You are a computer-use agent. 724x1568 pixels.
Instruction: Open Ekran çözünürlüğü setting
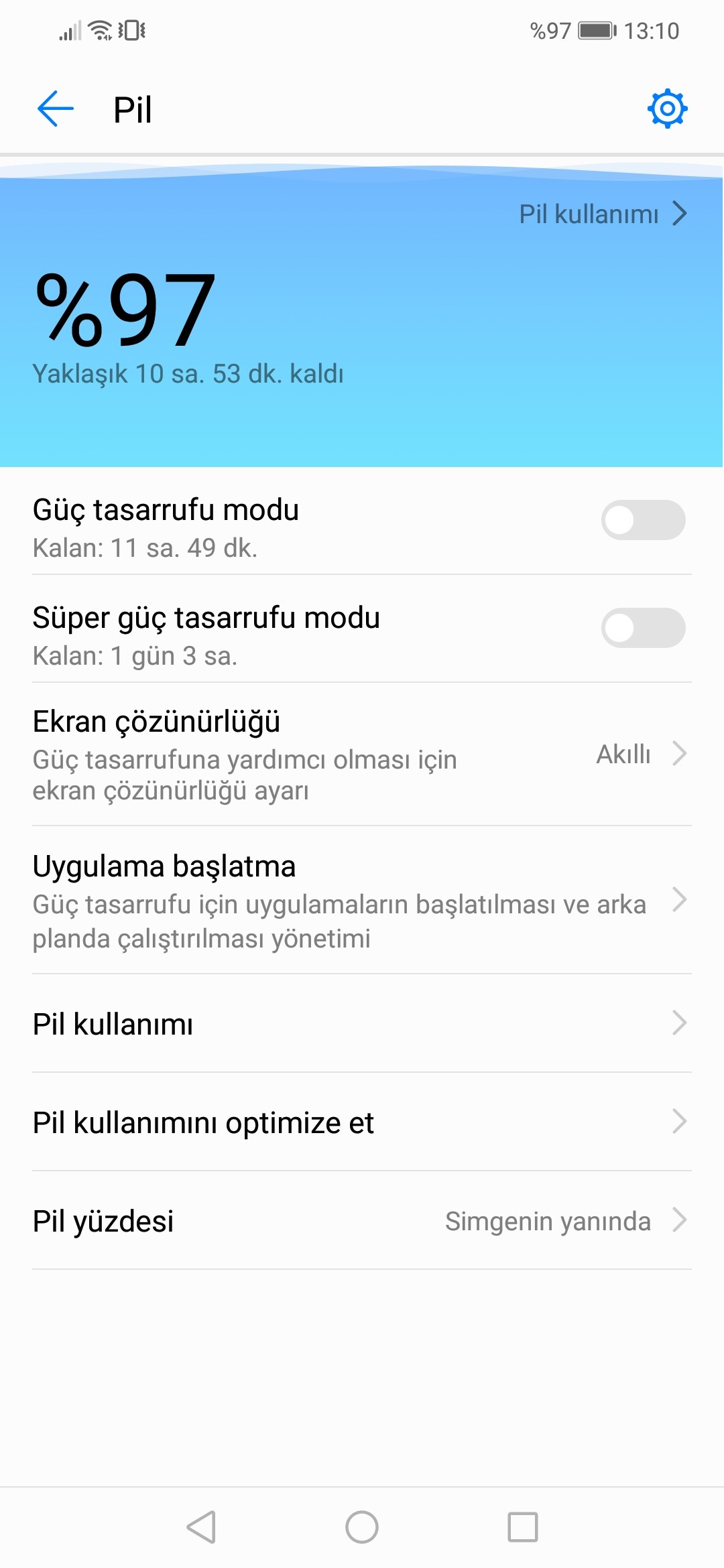tap(362, 754)
